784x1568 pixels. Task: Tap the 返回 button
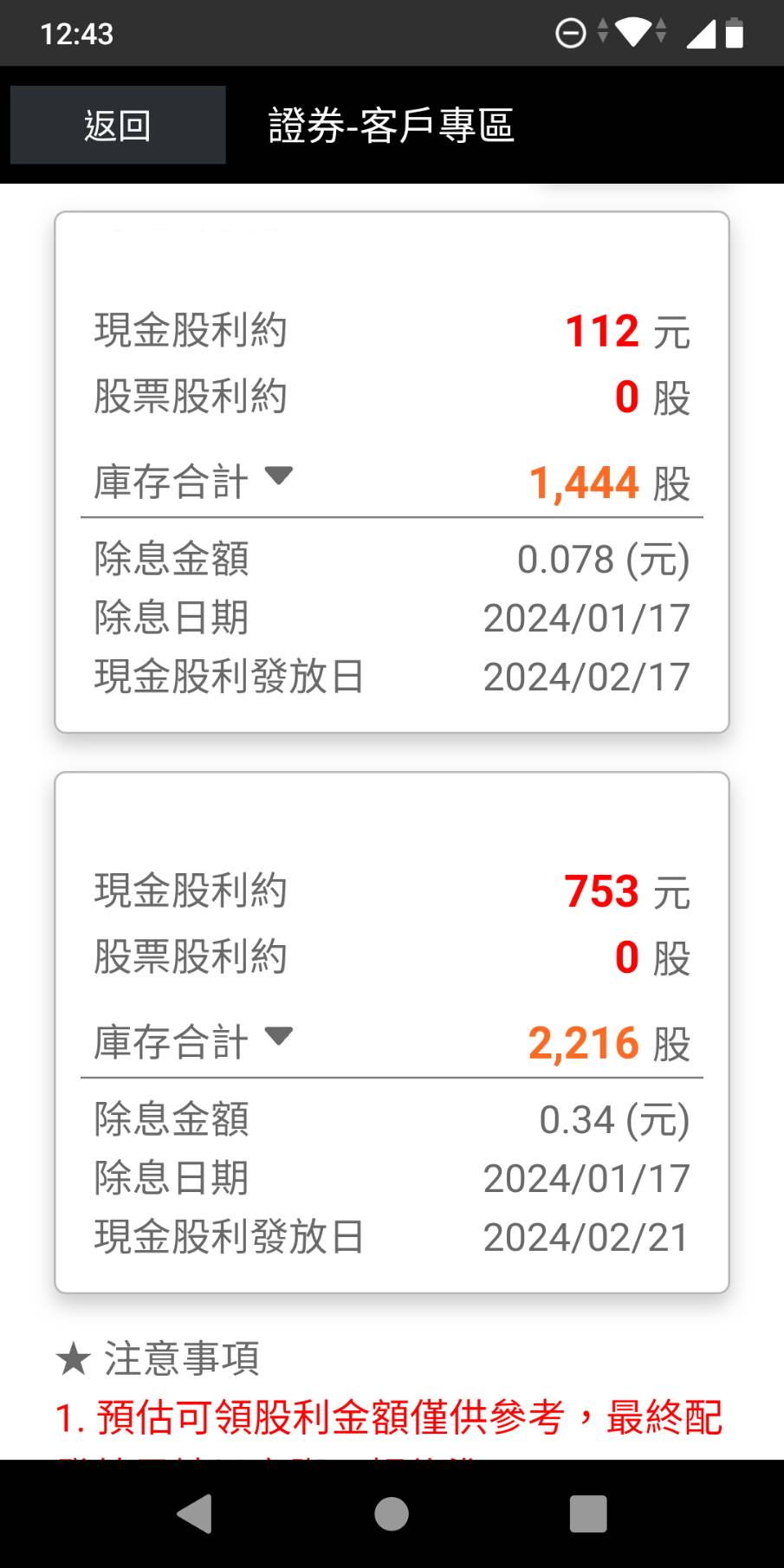[118, 125]
